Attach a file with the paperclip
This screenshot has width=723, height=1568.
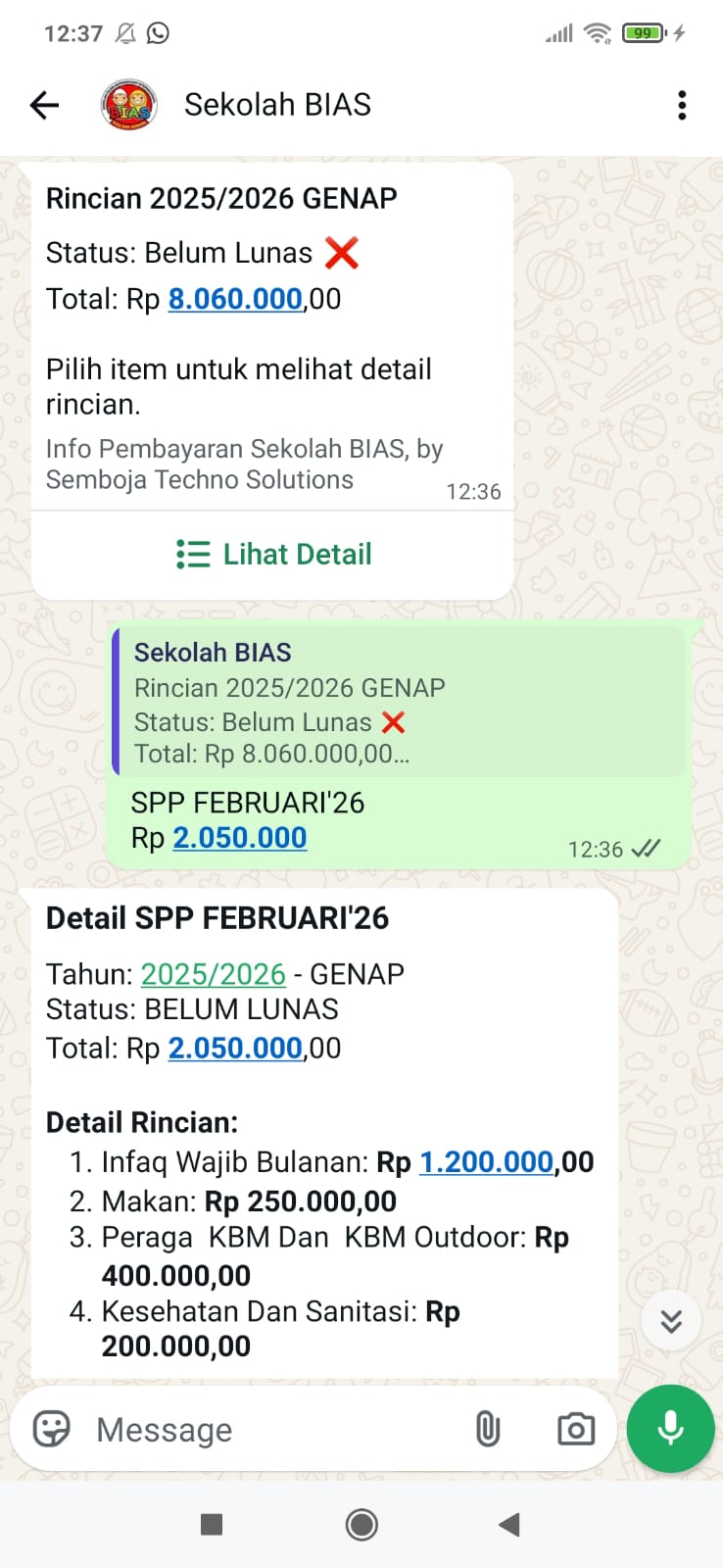point(488,1430)
